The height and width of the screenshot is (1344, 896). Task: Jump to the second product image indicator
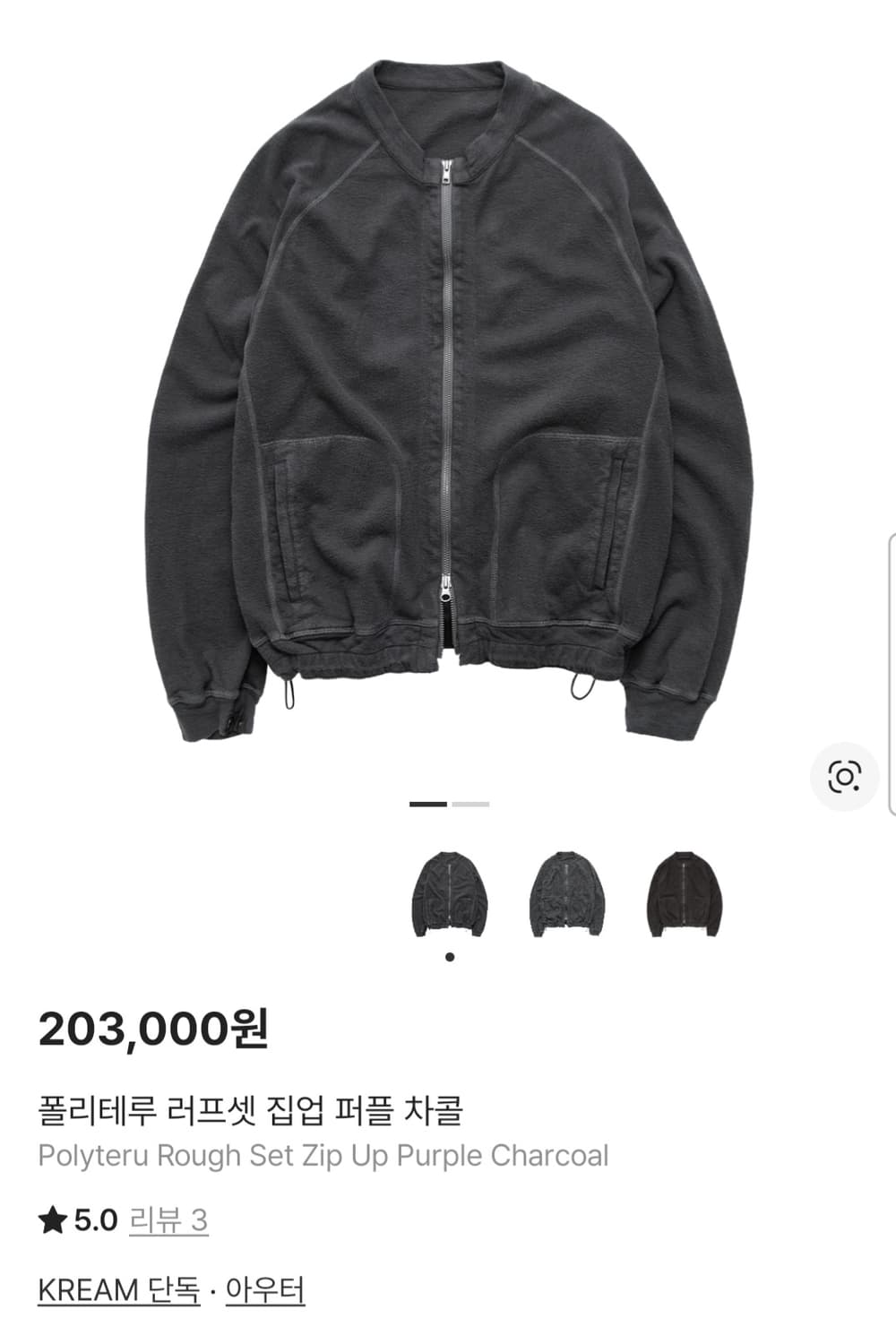click(470, 804)
